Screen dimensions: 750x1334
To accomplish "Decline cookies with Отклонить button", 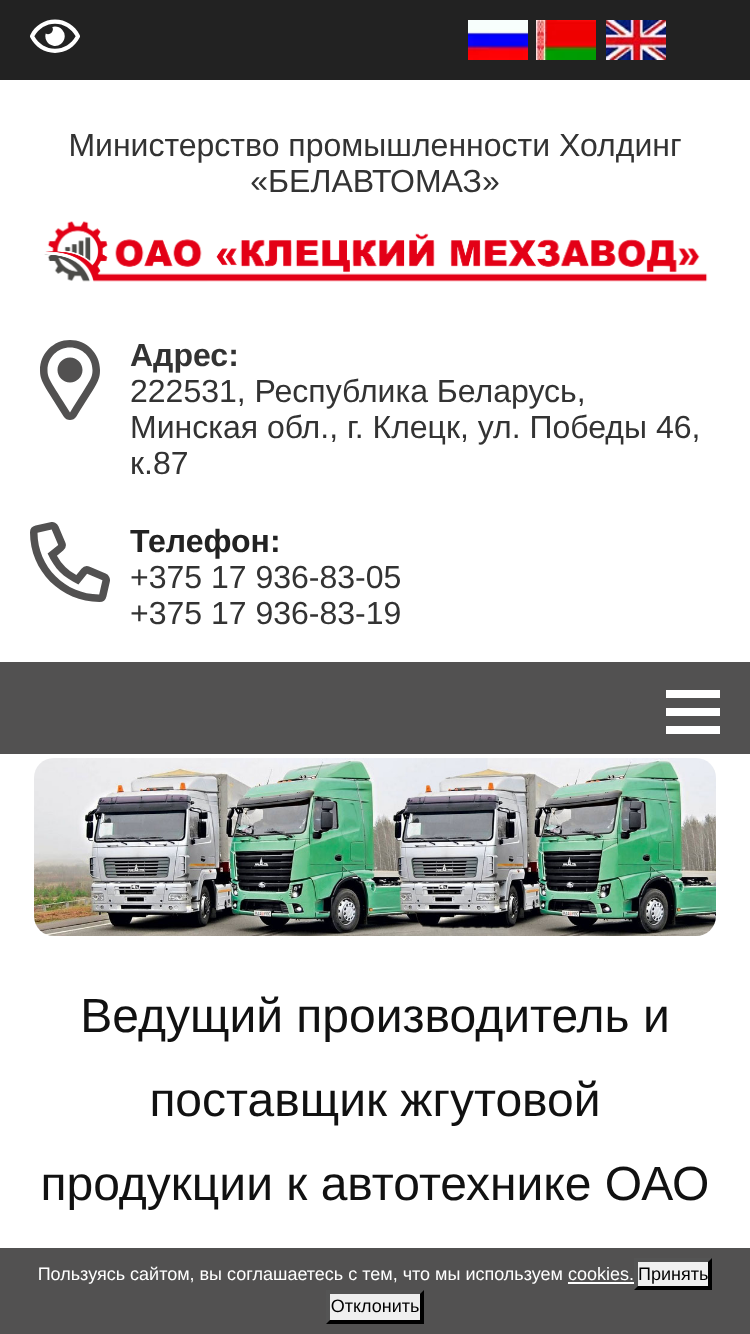I will tap(375, 1306).
